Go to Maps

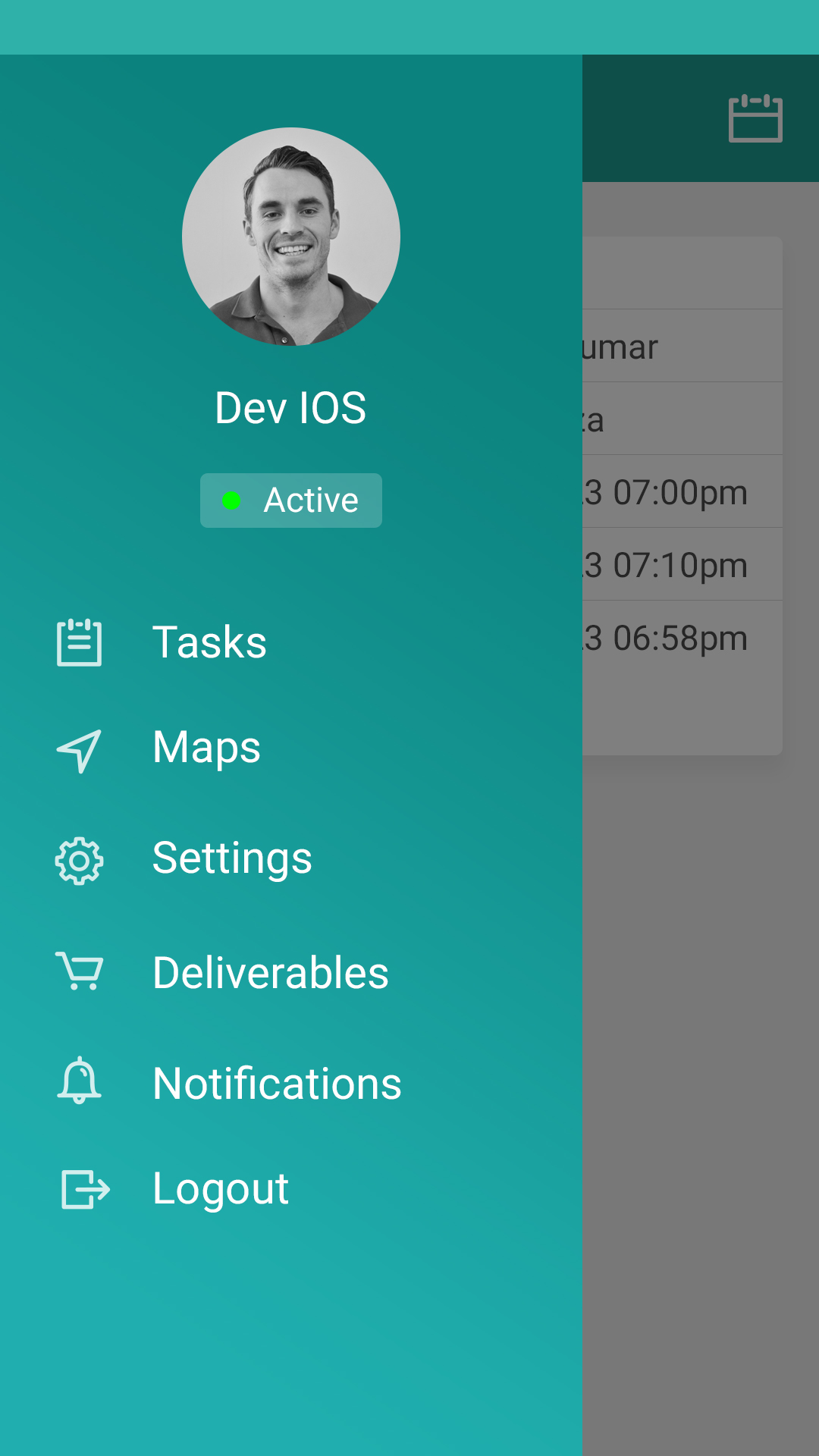tap(291, 748)
